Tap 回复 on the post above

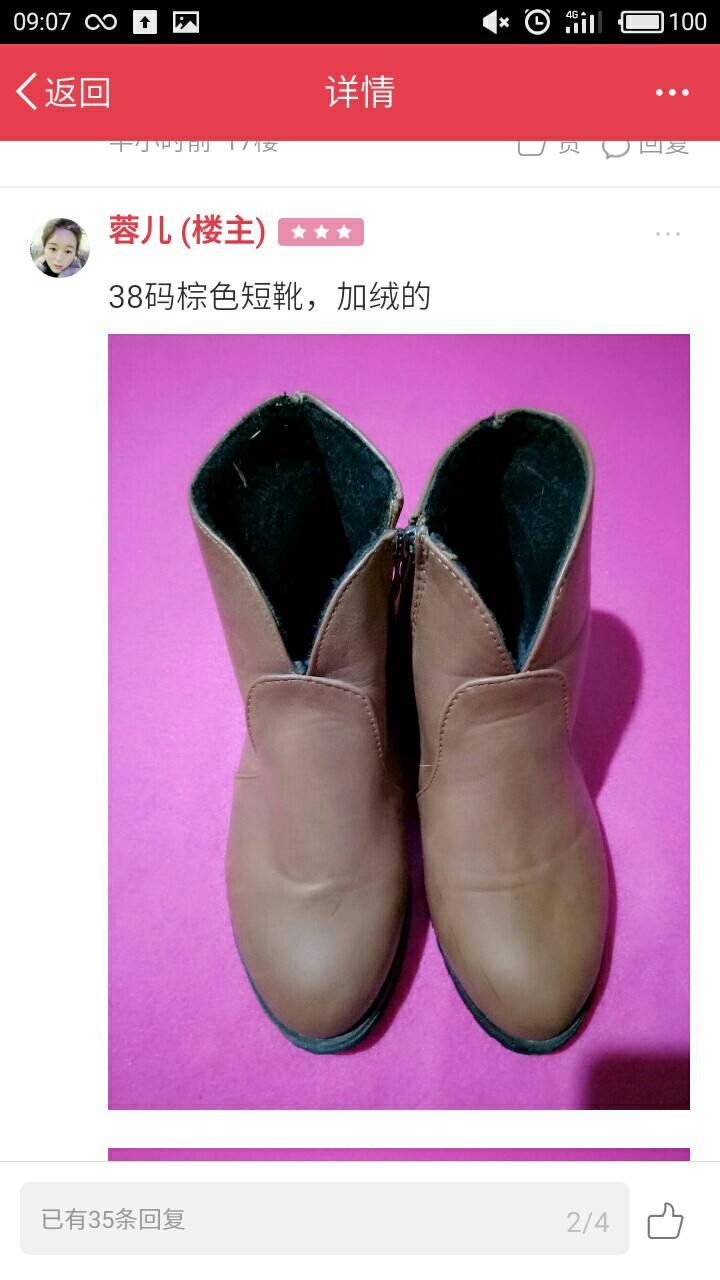(x=646, y=145)
